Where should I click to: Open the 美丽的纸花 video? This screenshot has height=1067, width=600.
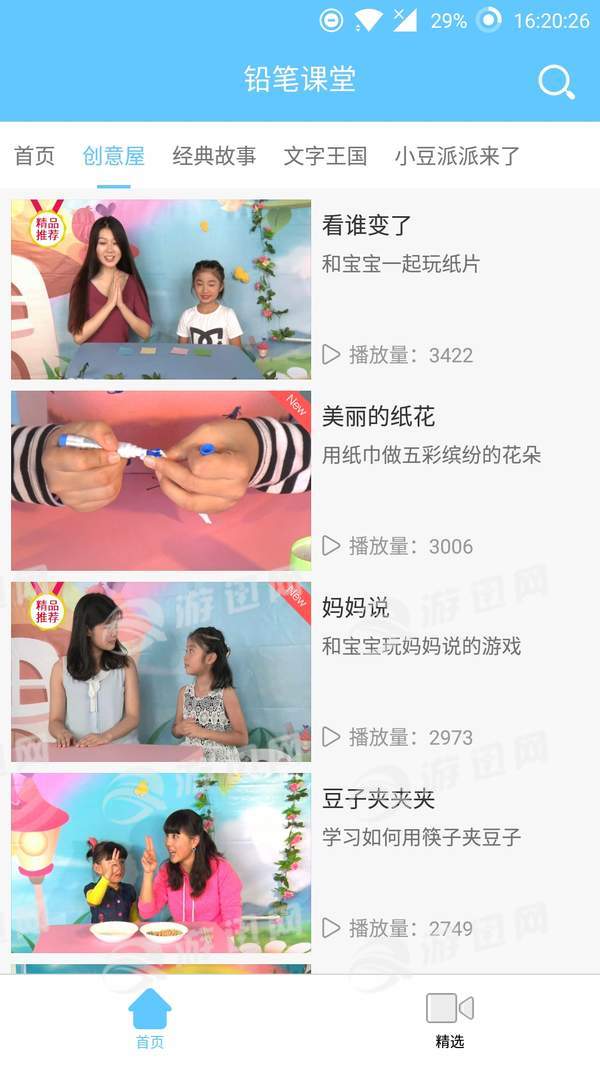[161, 481]
